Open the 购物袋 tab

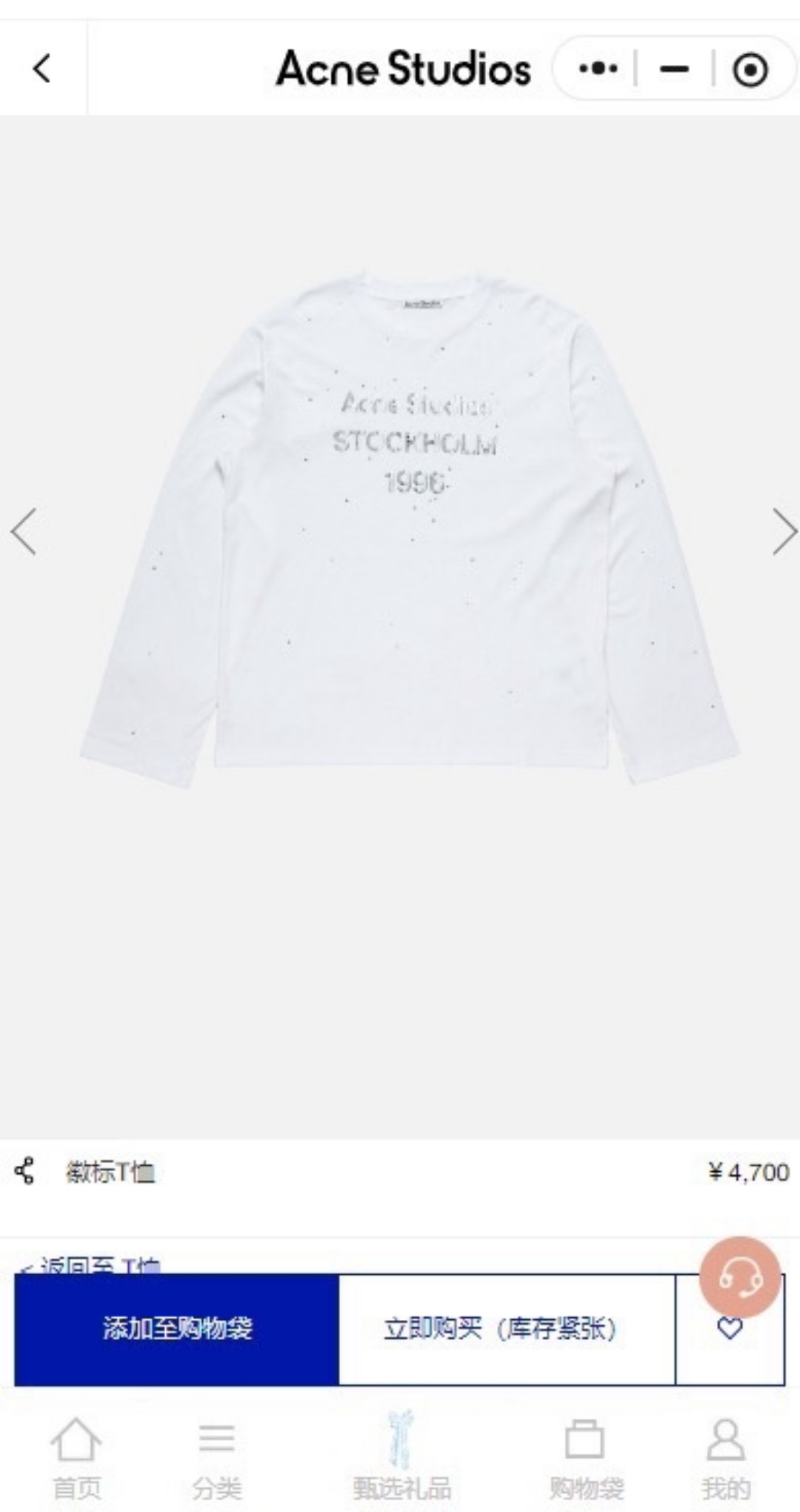pyautogui.click(x=585, y=1458)
